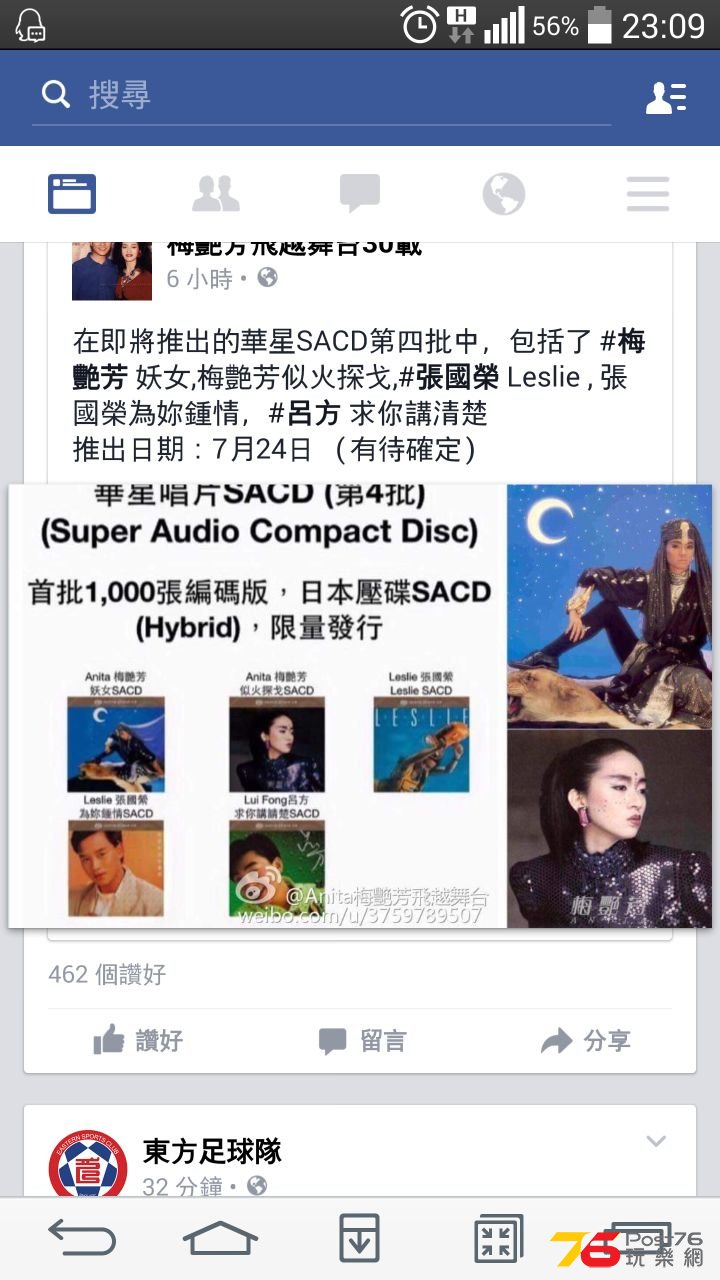Share the post with 分享

[586, 1041]
